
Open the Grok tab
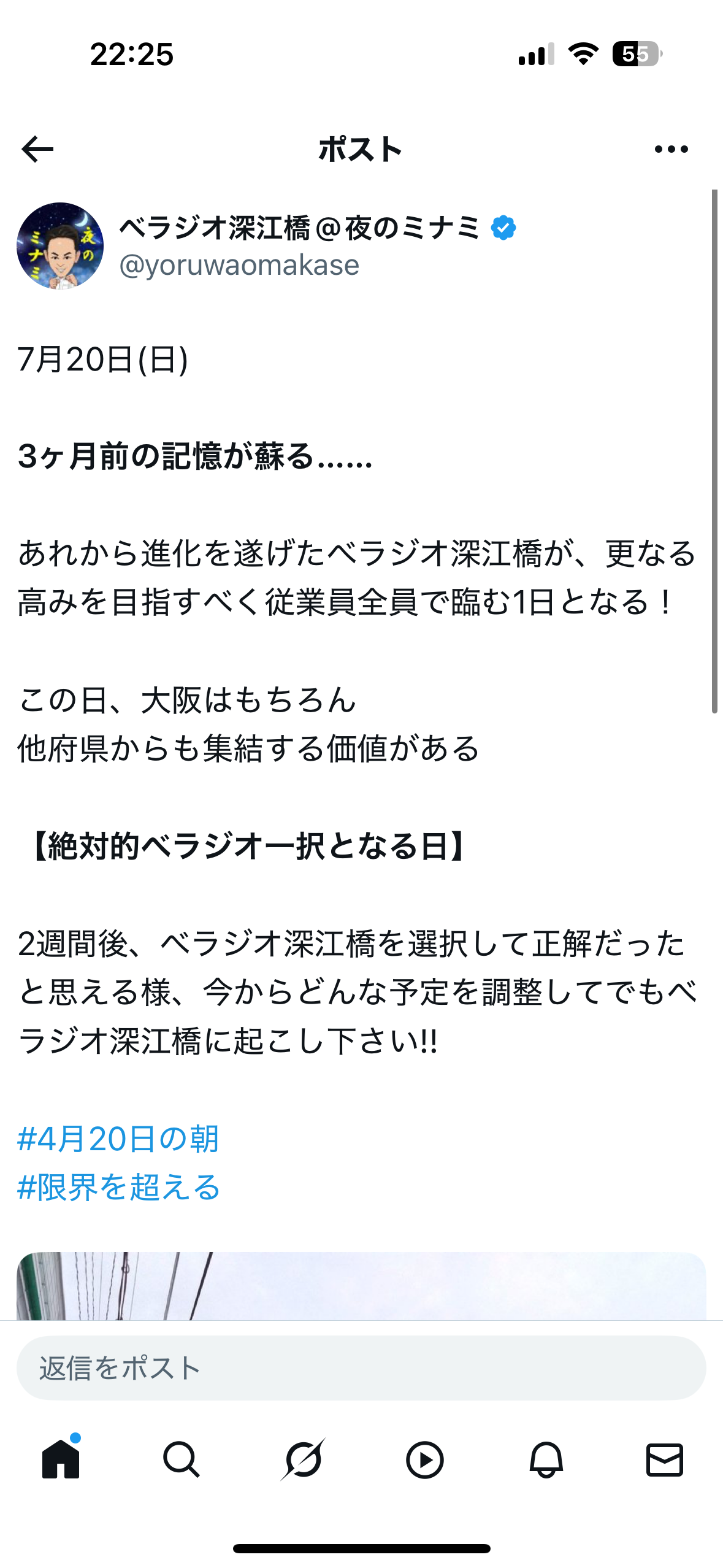(303, 1459)
